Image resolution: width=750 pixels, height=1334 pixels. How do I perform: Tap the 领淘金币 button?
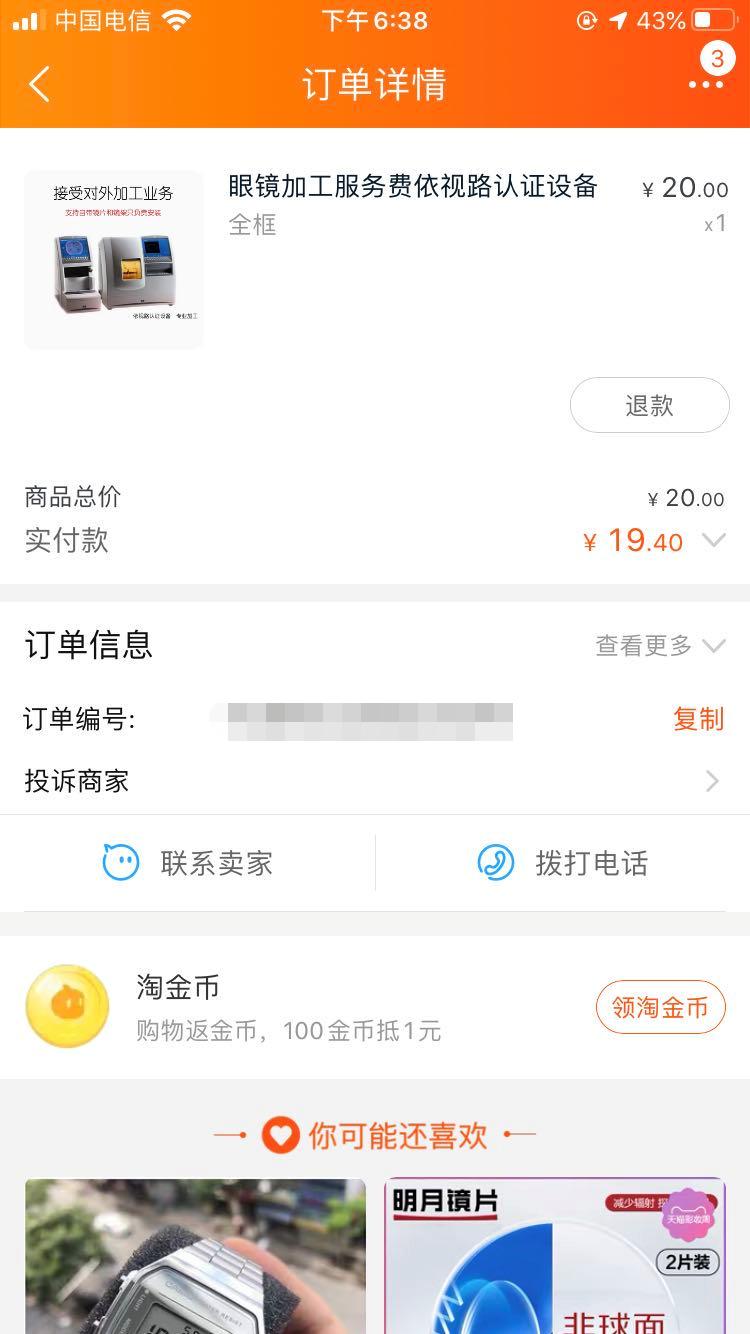tap(660, 1007)
